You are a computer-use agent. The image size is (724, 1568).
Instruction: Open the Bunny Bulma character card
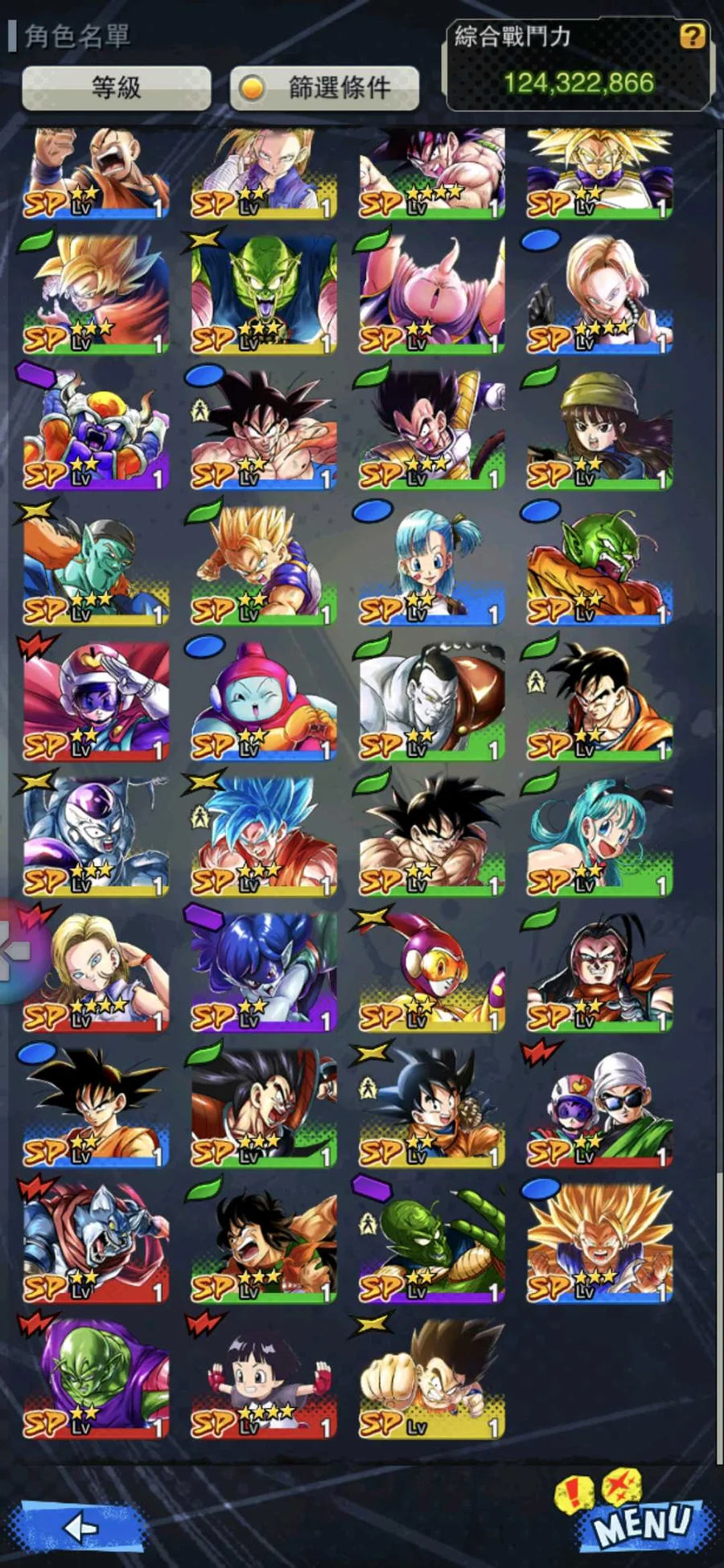(599, 836)
